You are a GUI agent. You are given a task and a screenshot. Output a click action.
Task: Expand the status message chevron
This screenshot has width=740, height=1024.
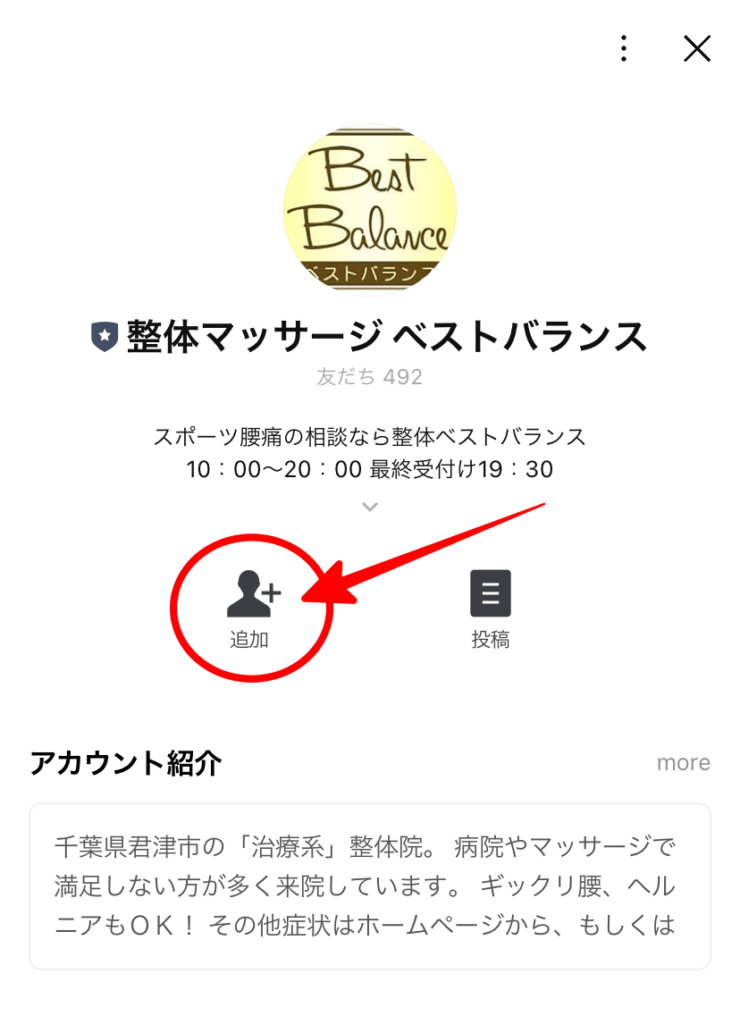(x=370, y=507)
